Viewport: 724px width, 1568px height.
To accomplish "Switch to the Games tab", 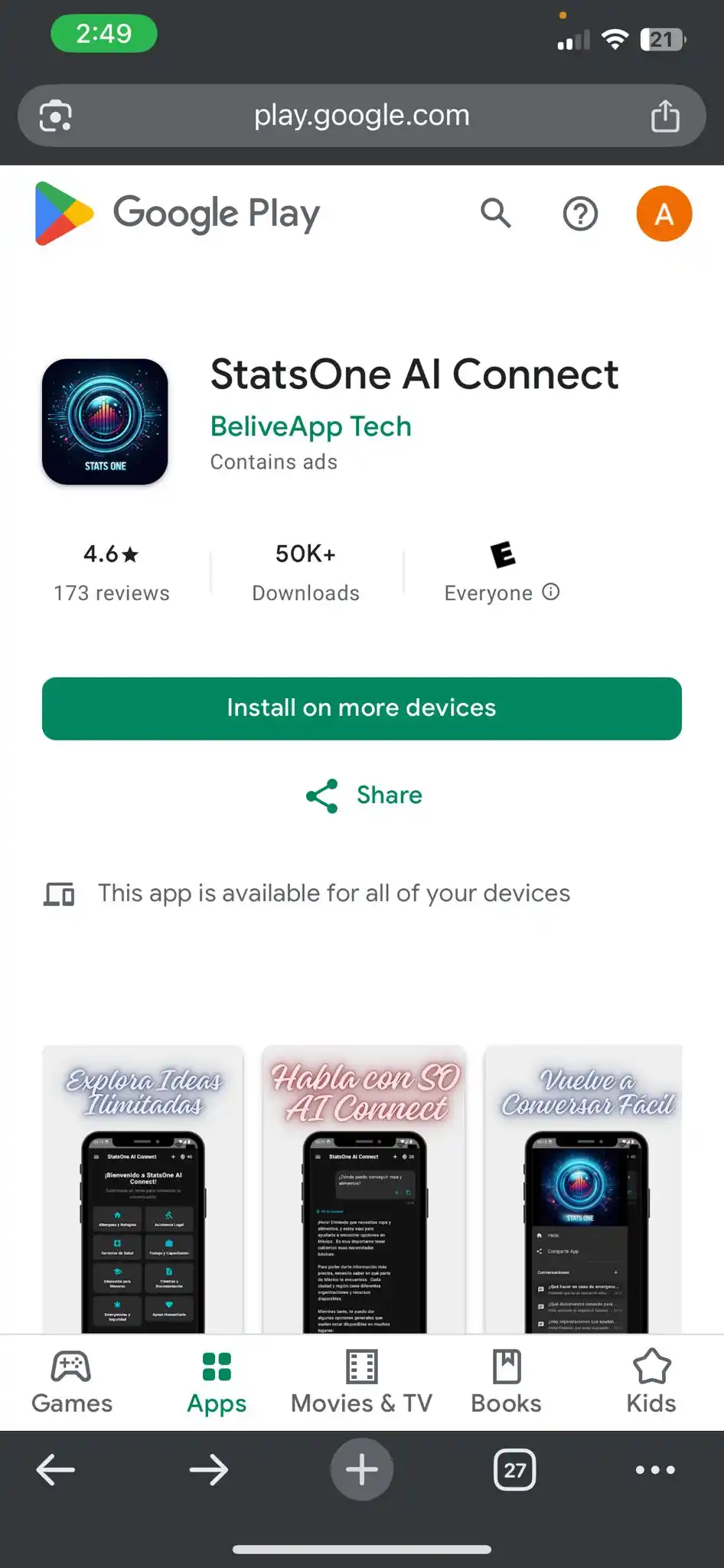I will pos(72,1383).
